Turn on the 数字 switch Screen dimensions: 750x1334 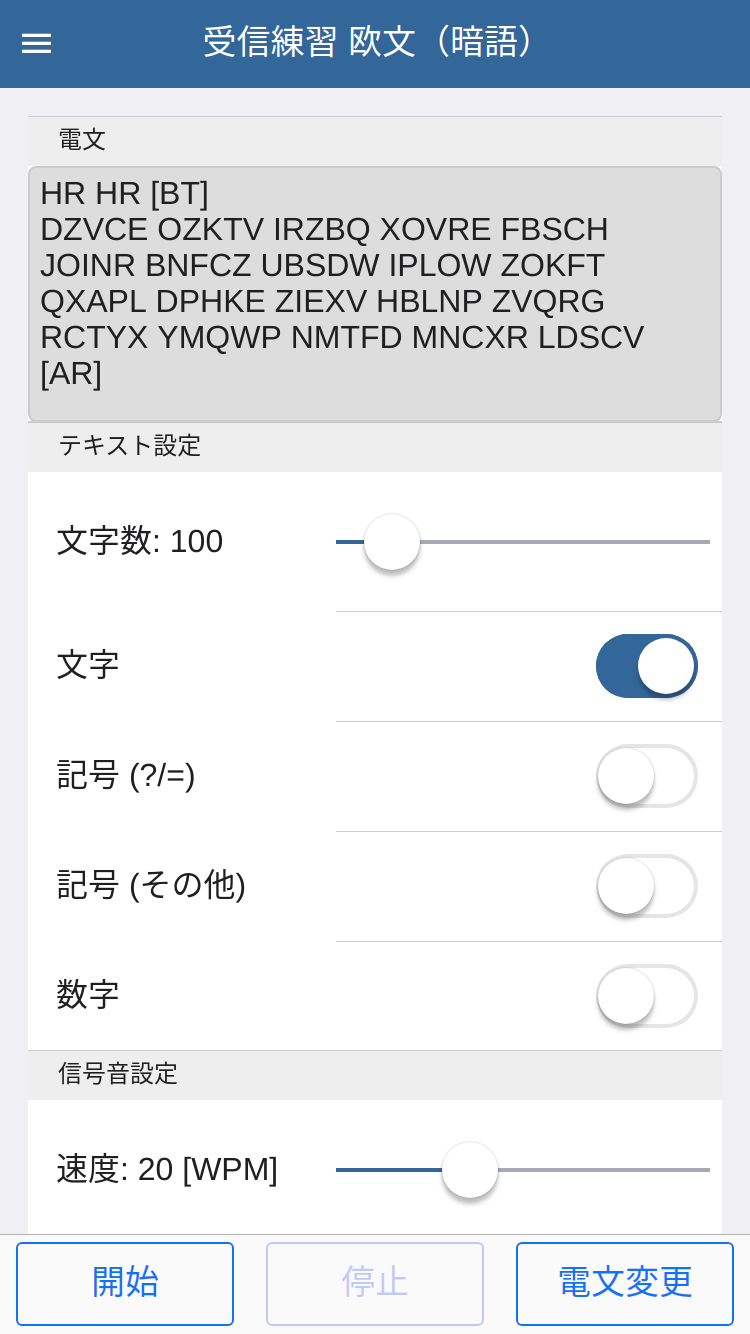click(646, 996)
